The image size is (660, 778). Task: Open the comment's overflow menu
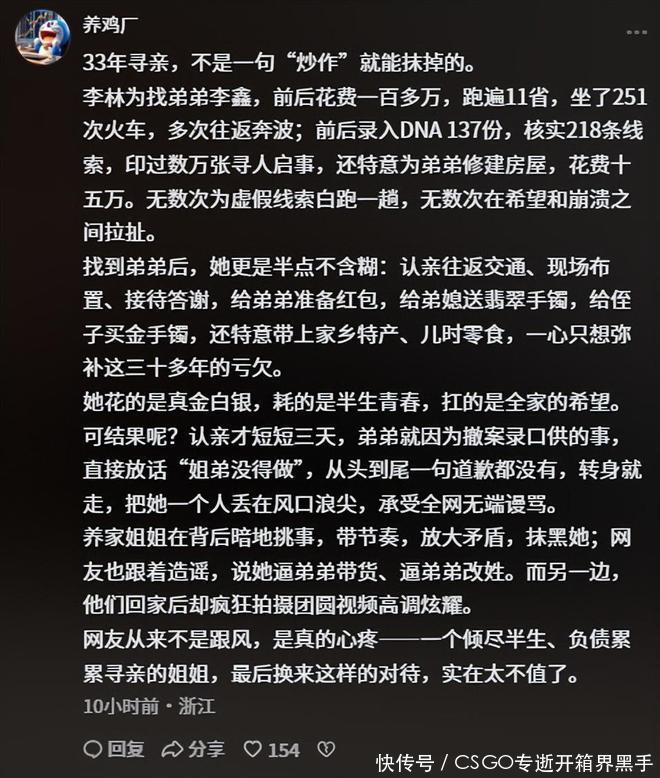tap(636, 32)
